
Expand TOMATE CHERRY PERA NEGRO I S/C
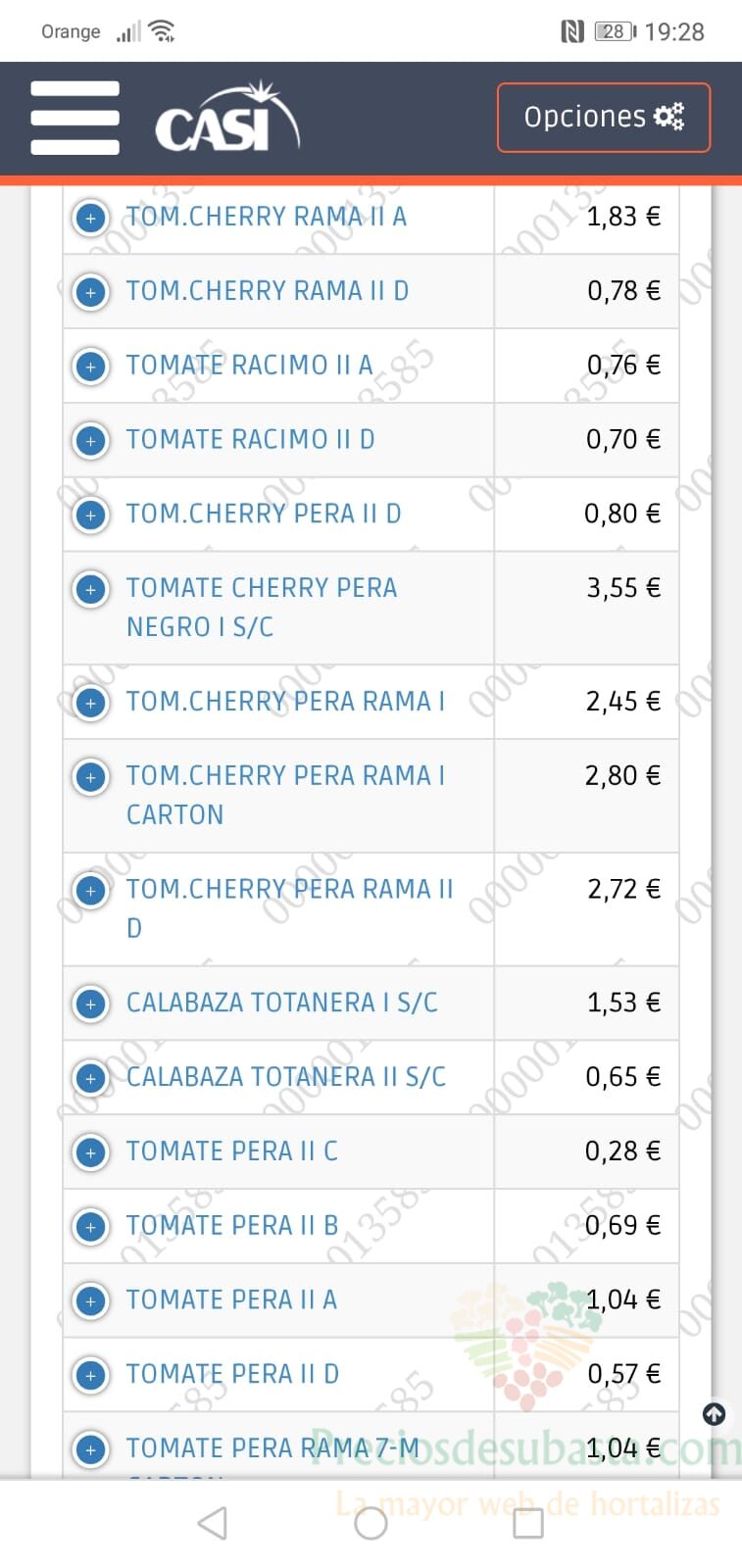click(x=91, y=590)
